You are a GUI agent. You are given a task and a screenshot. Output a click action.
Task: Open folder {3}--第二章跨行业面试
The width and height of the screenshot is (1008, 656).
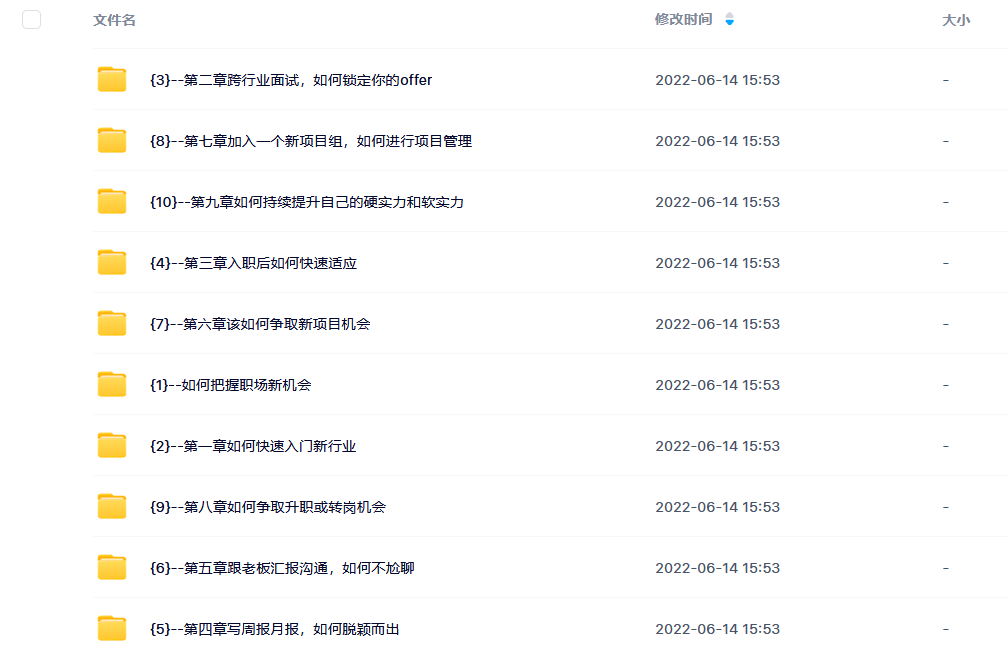(290, 80)
